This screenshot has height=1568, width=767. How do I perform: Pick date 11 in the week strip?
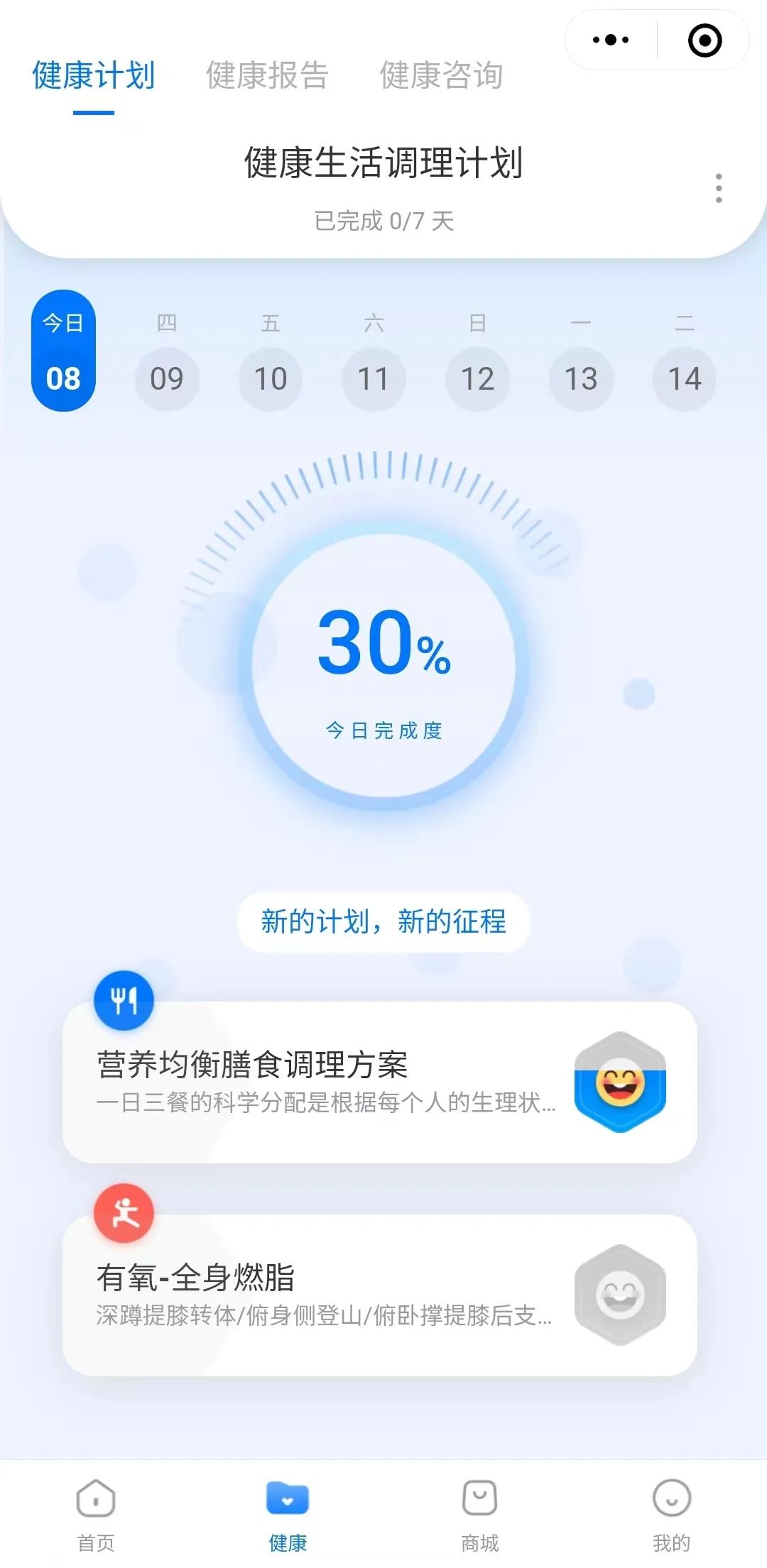pyautogui.click(x=374, y=377)
